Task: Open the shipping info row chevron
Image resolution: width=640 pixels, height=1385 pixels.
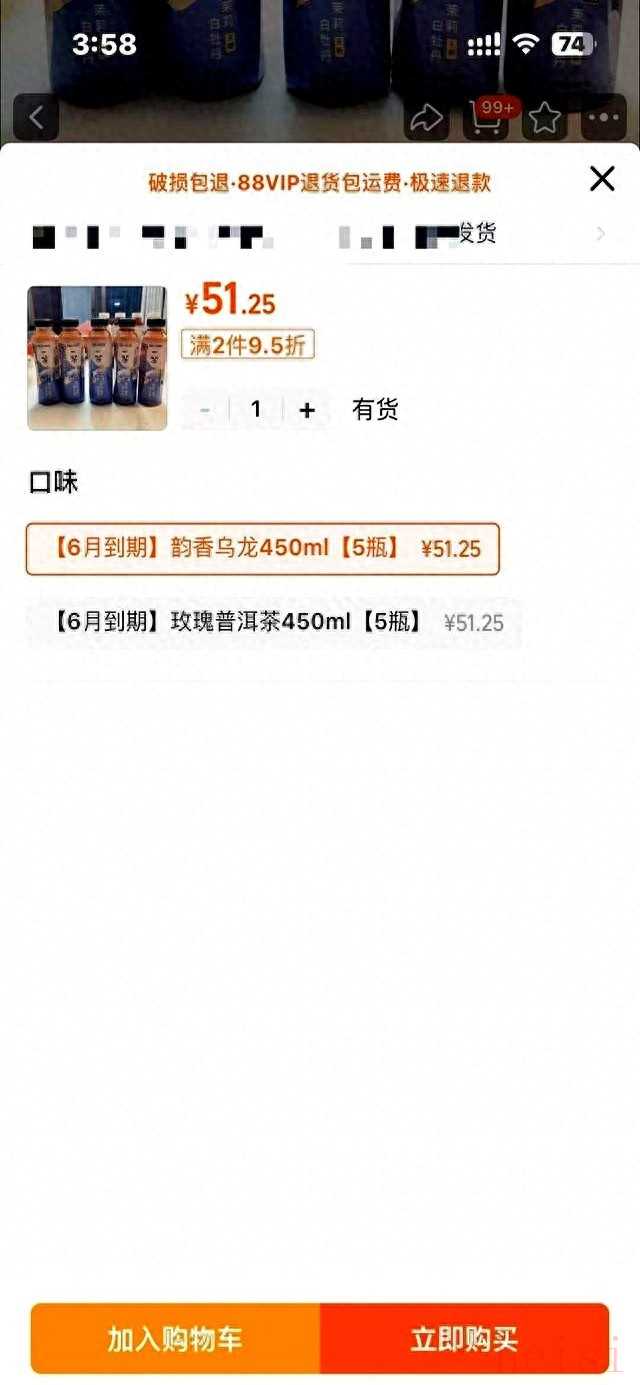Action: click(x=600, y=234)
